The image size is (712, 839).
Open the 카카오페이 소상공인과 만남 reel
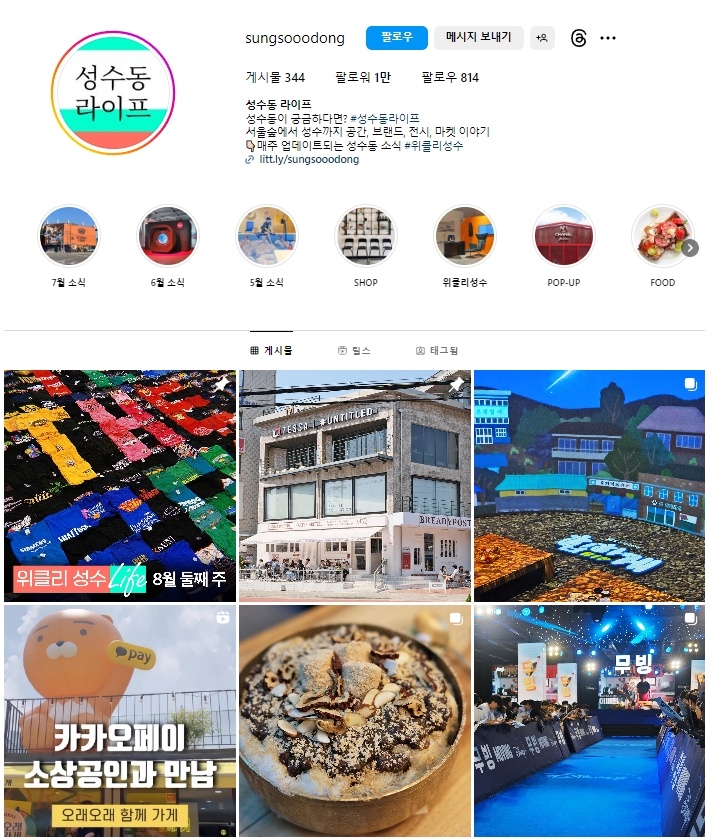point(120,720)
